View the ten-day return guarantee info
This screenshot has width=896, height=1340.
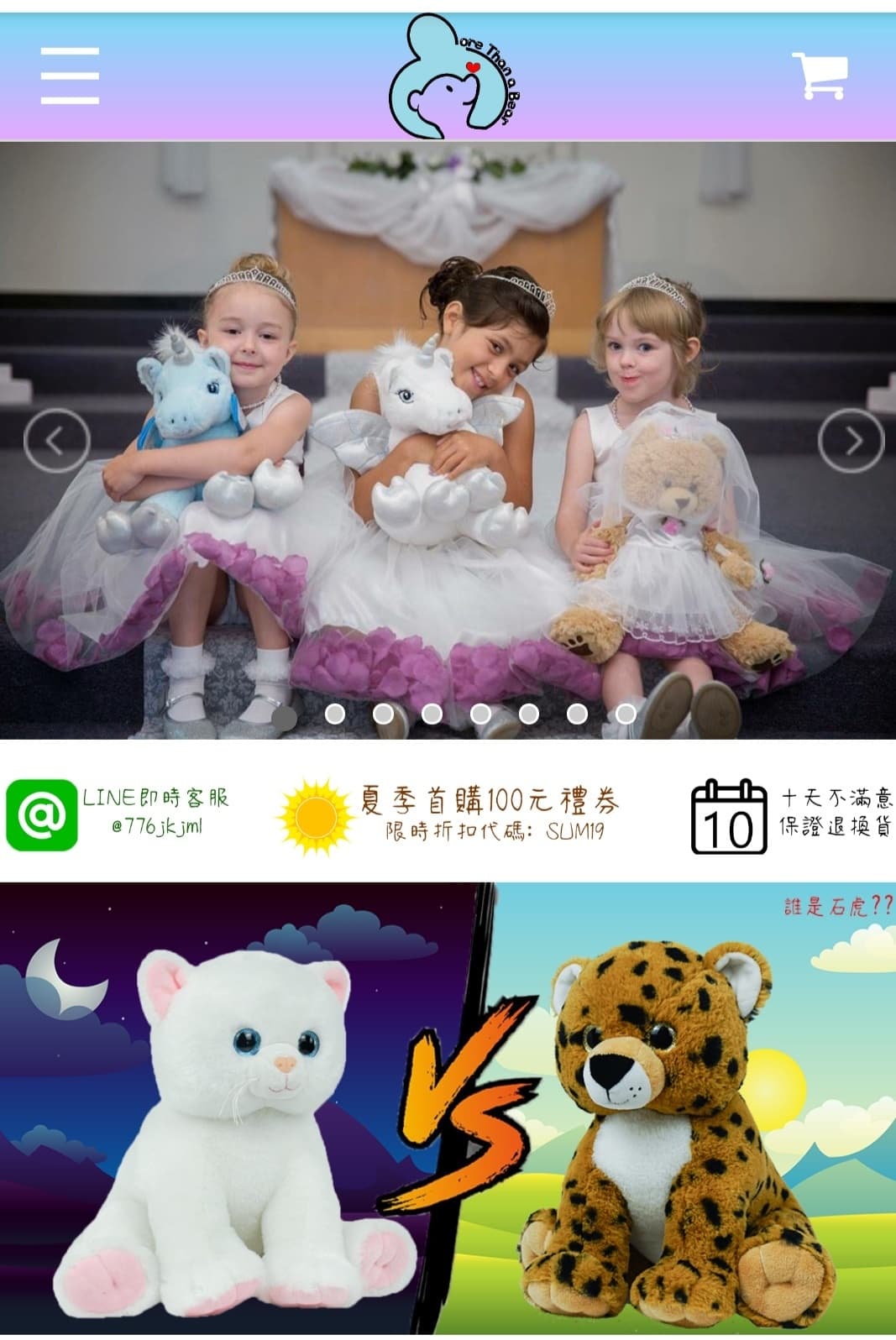(791, 814)
